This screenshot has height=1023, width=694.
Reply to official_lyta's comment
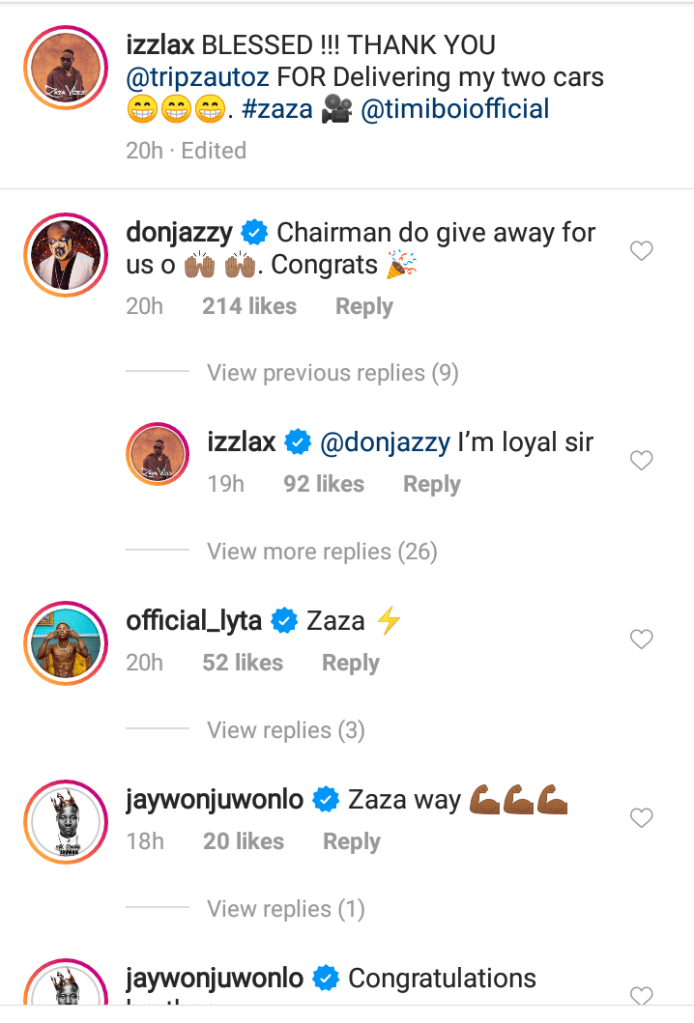pos(350,663)
